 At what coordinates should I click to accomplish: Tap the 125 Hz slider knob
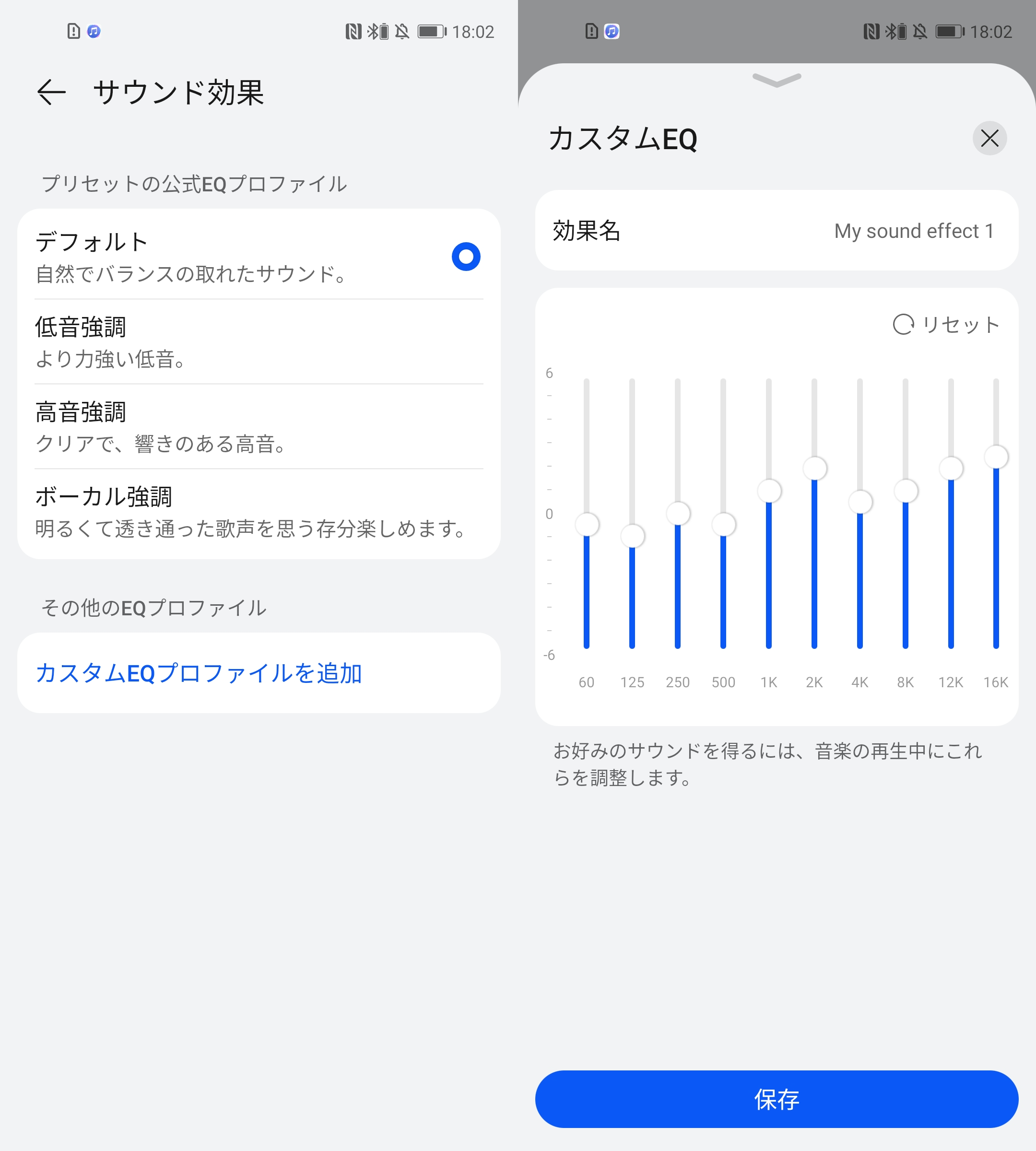click(633, 536)
